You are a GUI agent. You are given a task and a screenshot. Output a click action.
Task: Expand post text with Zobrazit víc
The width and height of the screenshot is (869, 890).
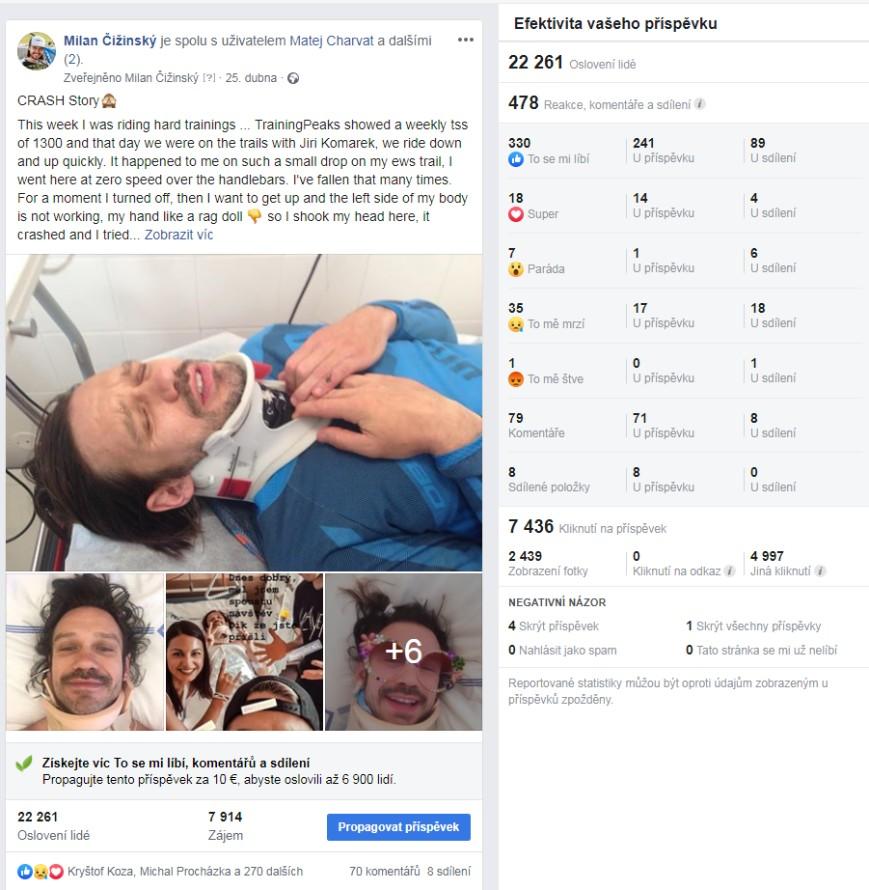pyautogui.click(x=178, y=235)
